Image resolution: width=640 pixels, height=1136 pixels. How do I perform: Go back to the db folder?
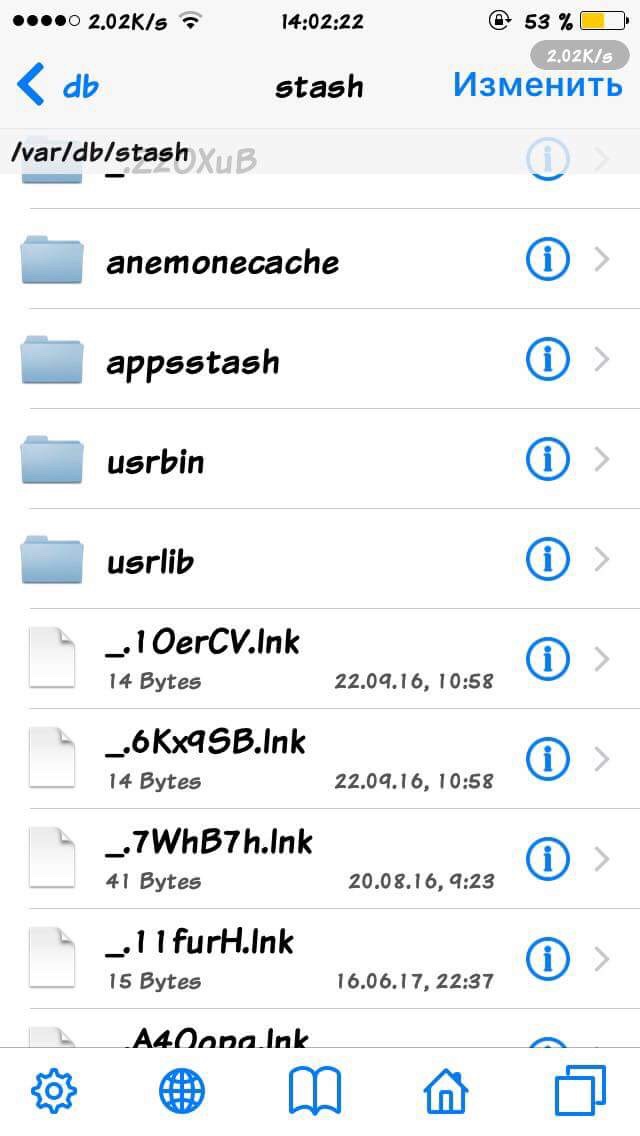[58, 86]
